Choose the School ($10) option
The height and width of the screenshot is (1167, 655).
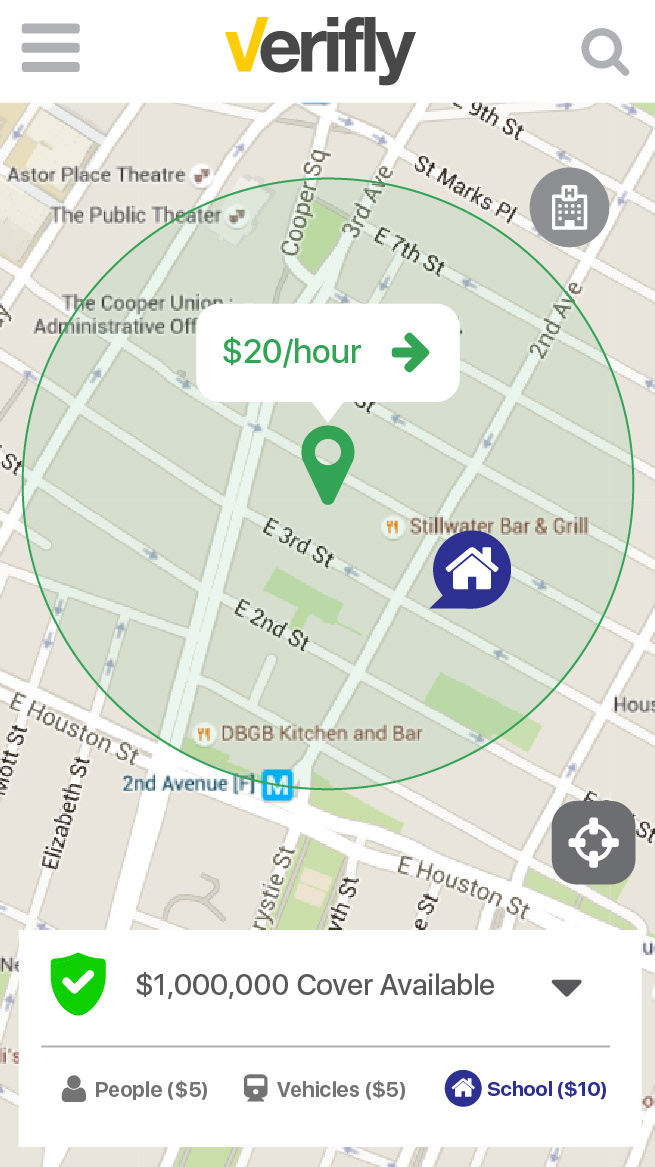coord(525,1089)
